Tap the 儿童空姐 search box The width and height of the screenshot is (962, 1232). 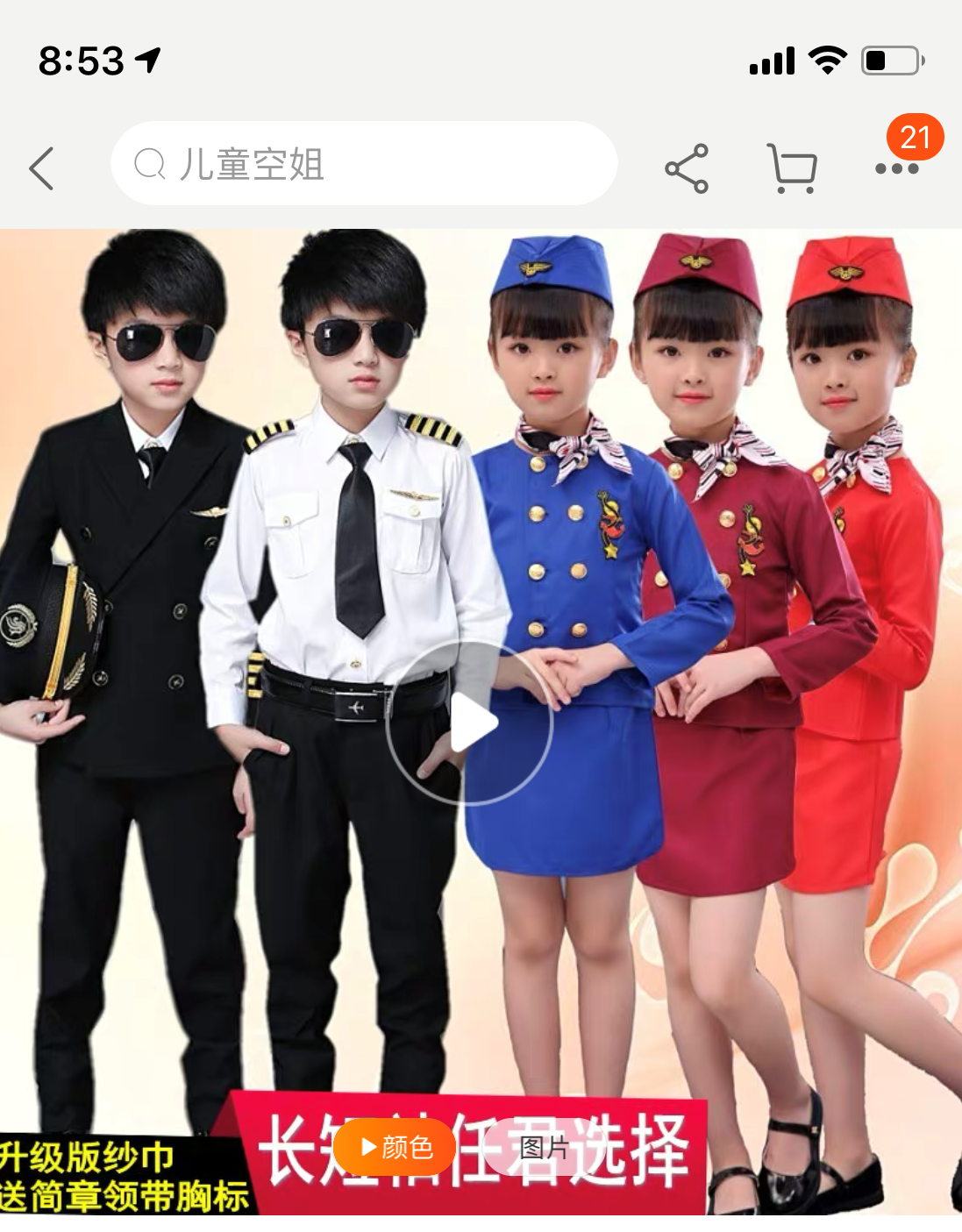point(364,164)
